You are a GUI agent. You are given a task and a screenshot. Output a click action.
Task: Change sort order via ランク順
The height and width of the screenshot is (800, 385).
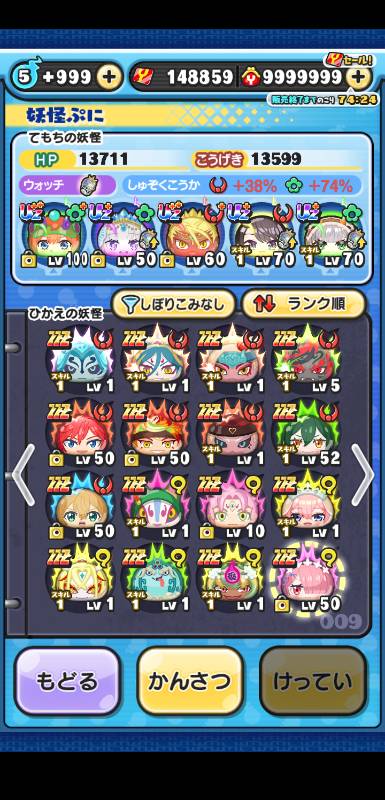pyautogui.click(x=303, y=305)
